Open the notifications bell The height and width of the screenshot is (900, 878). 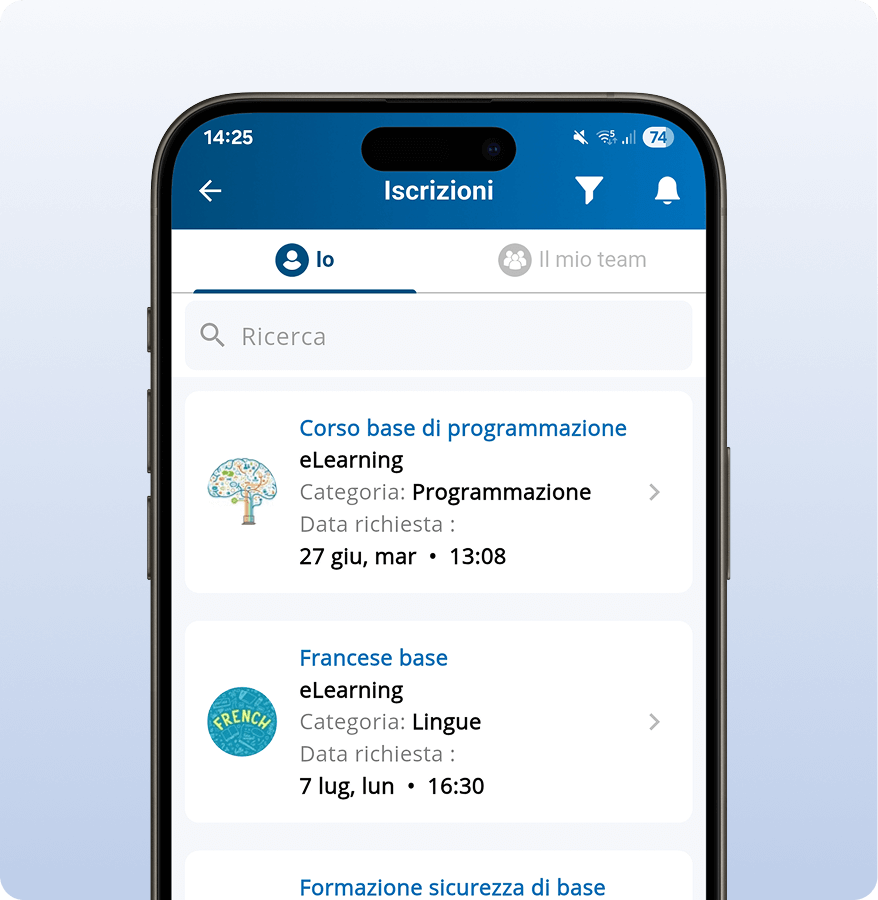coord(667,191)
